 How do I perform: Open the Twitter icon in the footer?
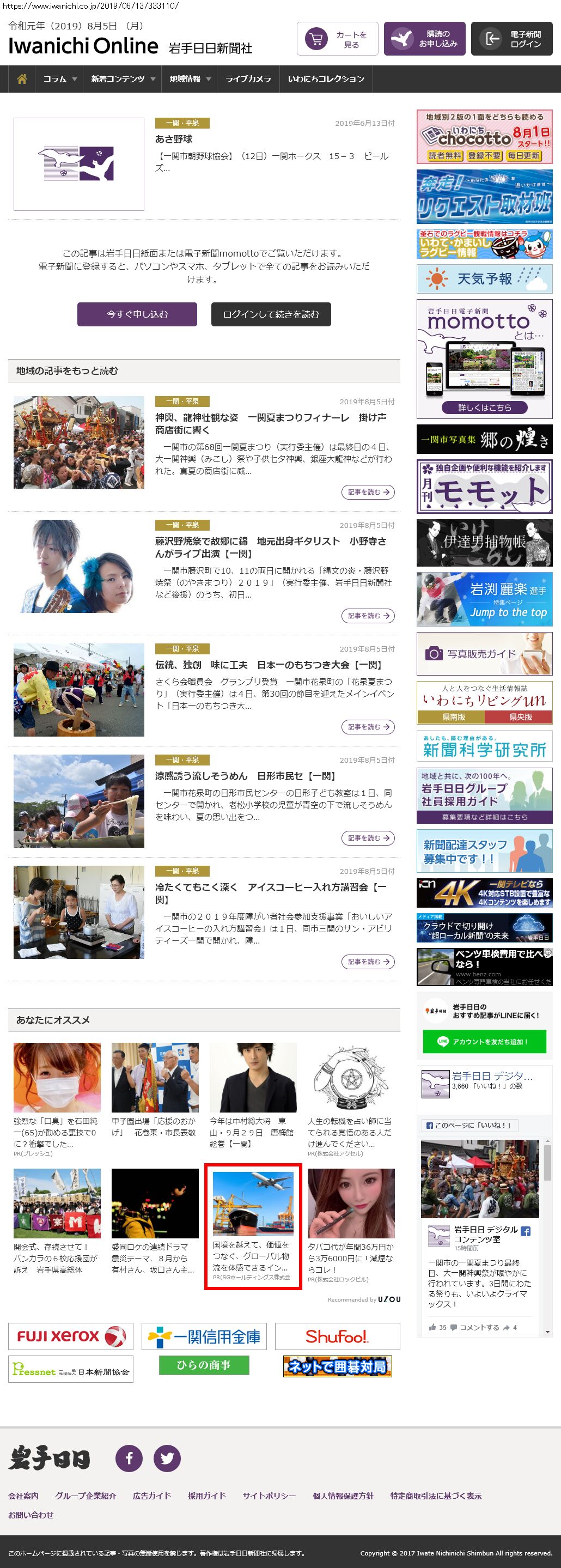[167, 1458]
